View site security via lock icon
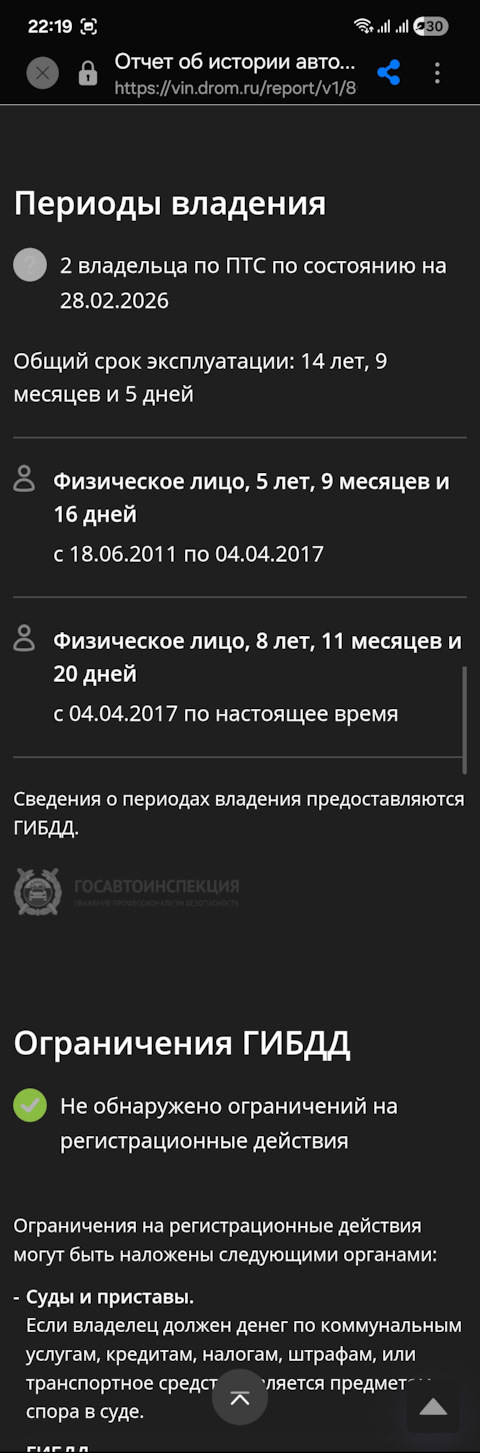This screenshot has width=480, height=1453. point(88,73)
